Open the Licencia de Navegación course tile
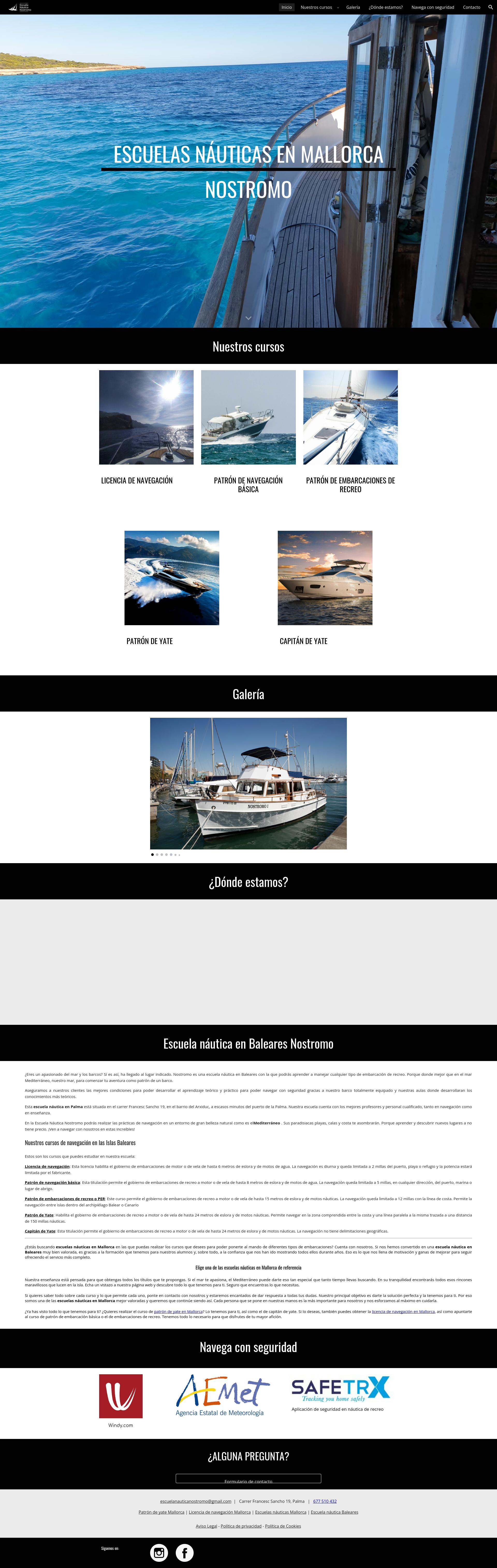This screenshot has height=1568, width=497. (x=146, y=417)
